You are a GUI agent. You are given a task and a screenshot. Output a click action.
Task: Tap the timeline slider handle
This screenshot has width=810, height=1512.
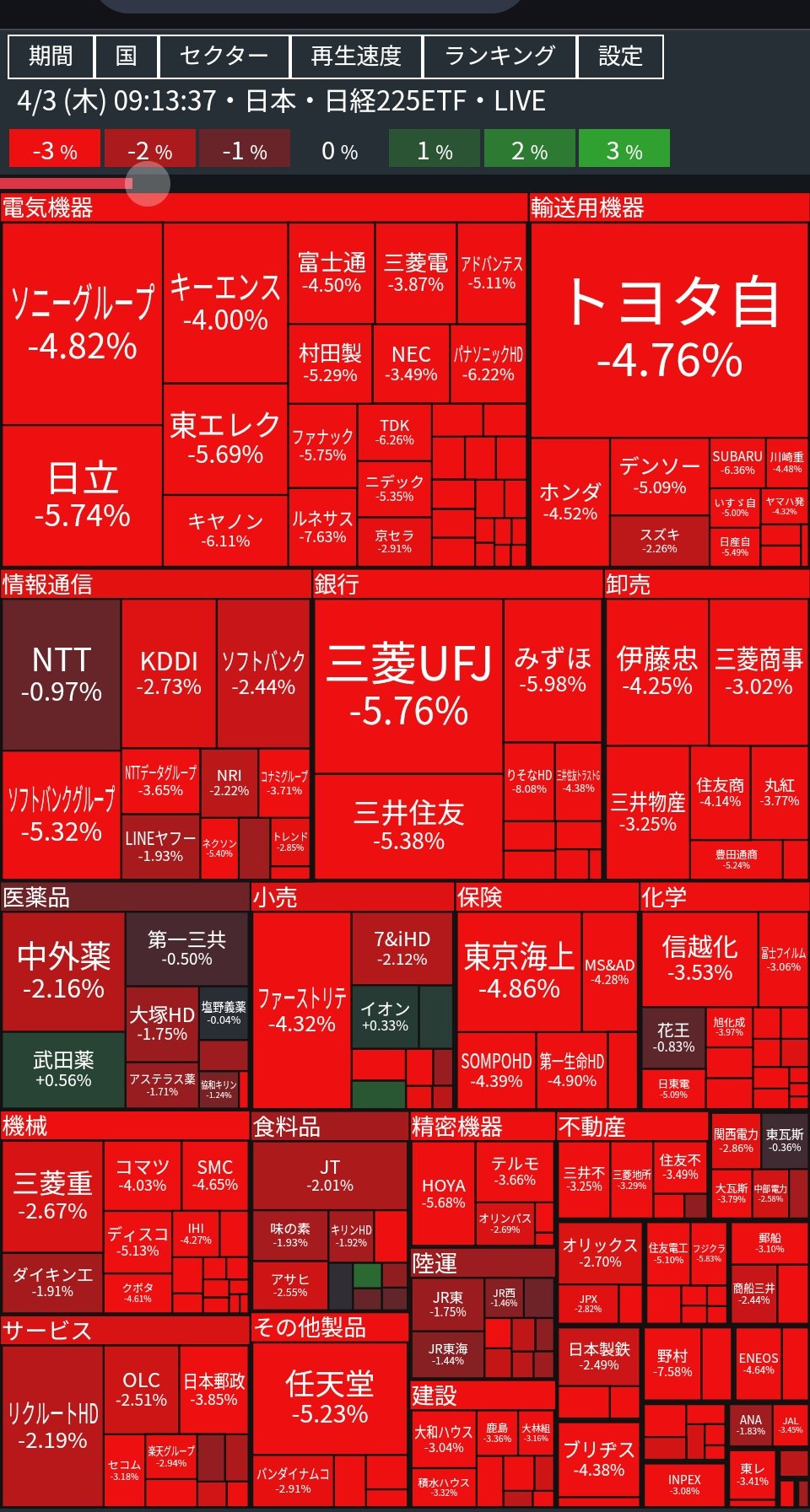(x=148, y=183)
